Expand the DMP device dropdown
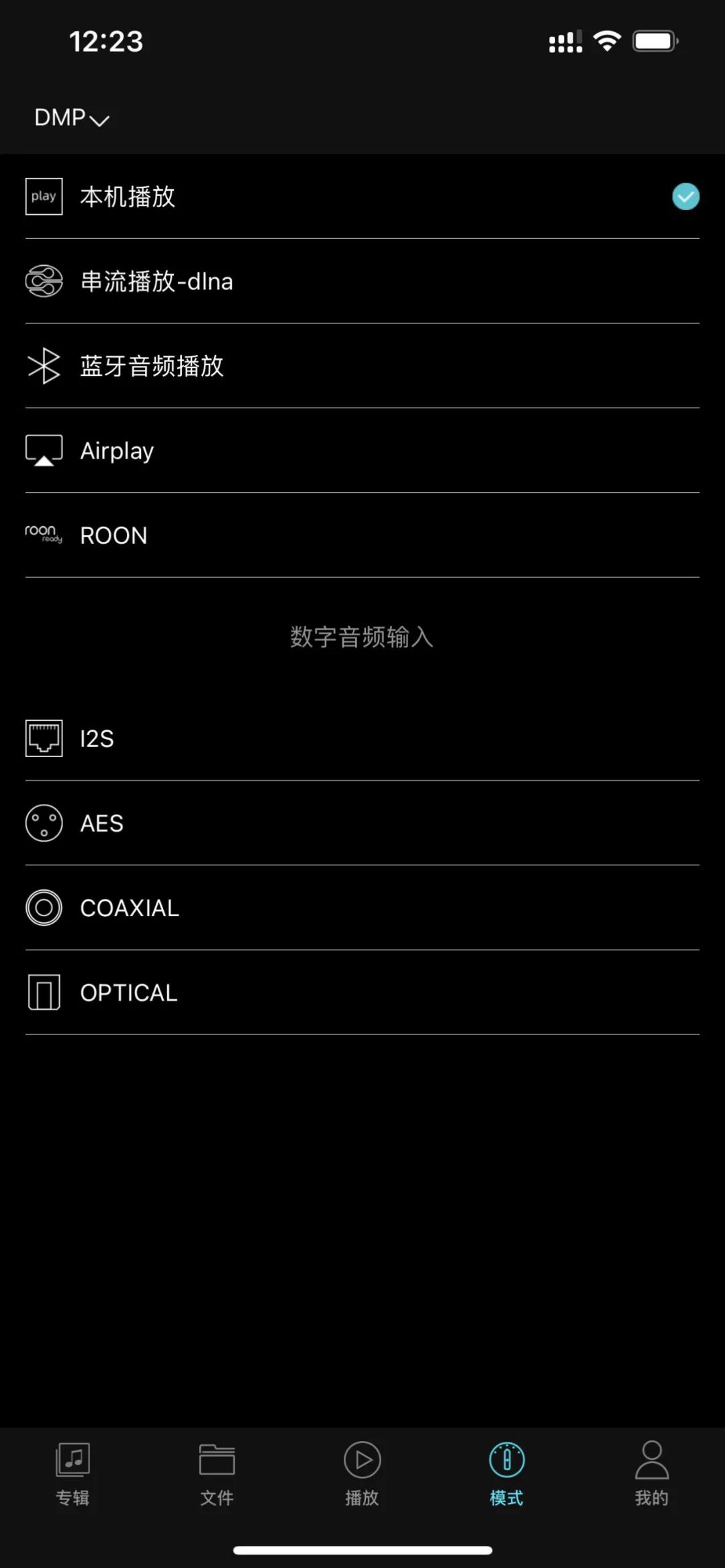 (71, 118)
